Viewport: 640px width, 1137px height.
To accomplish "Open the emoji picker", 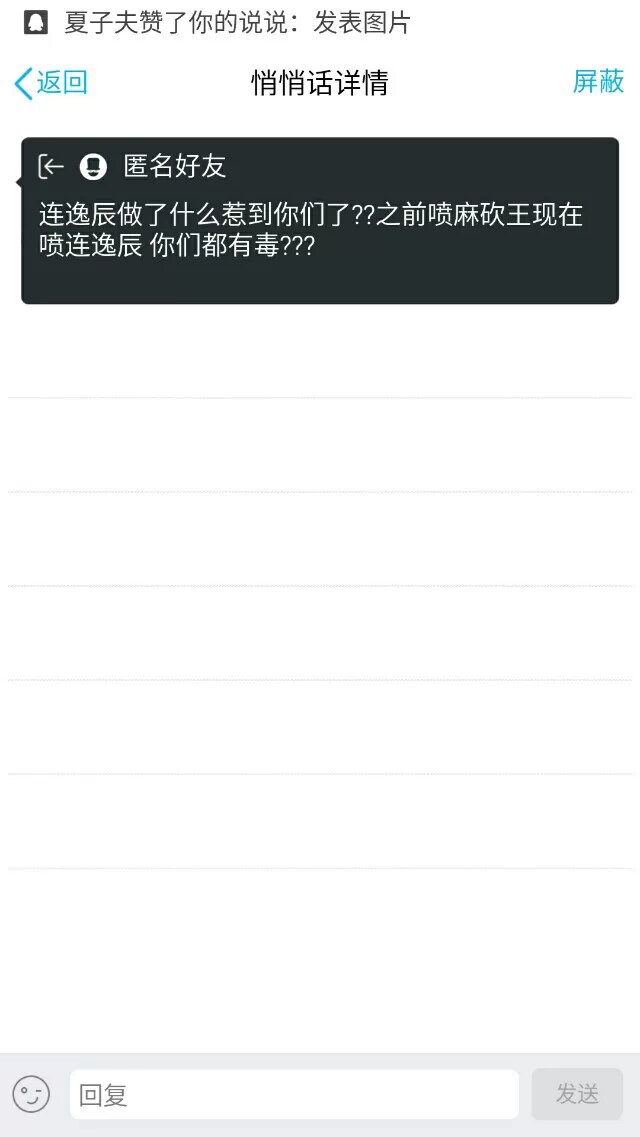I will tap(31, 1094).
